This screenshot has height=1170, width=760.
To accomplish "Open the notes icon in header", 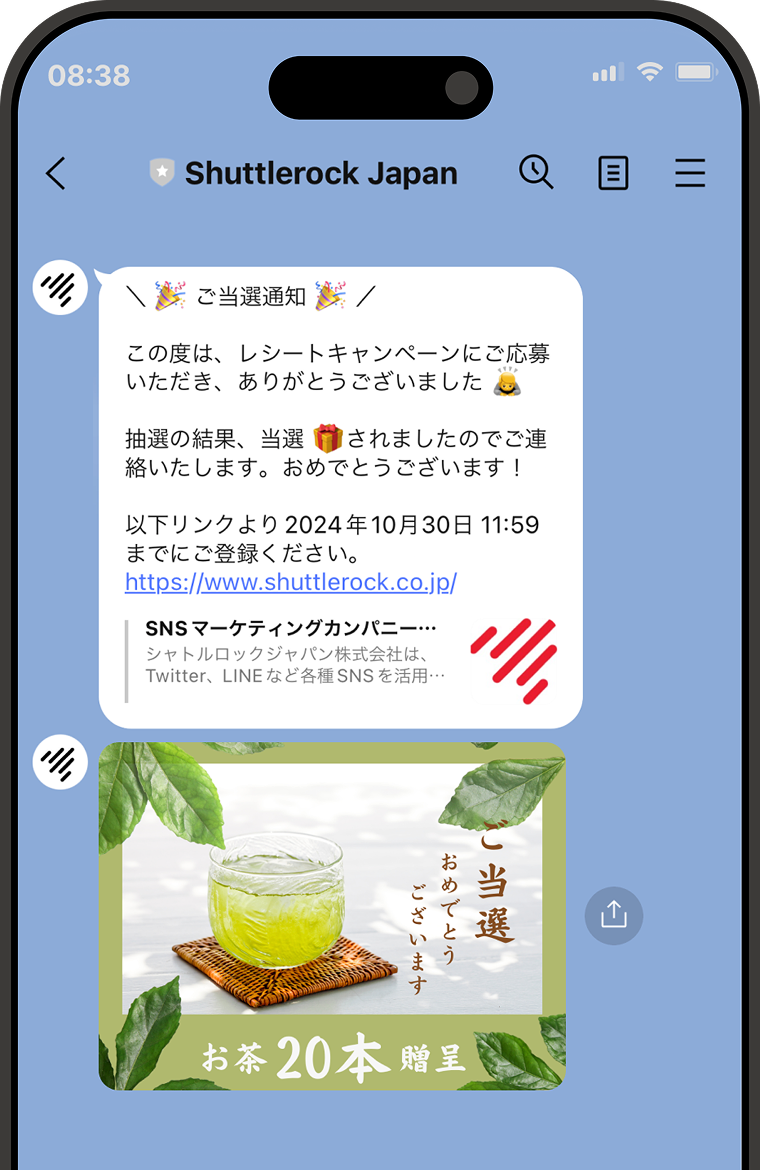I will (x=613, y=173).
